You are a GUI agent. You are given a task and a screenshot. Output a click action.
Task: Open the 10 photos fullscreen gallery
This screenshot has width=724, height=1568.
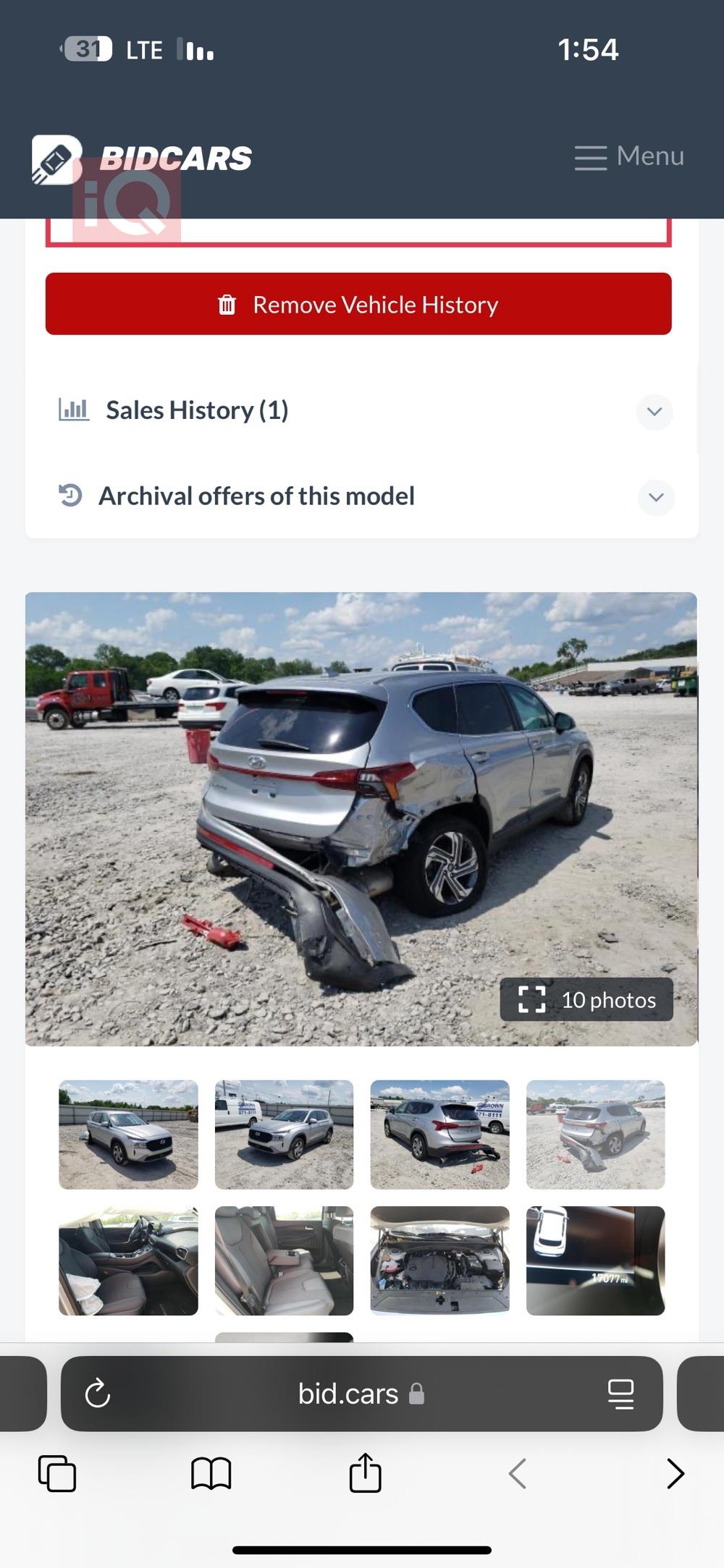[586, 999]
